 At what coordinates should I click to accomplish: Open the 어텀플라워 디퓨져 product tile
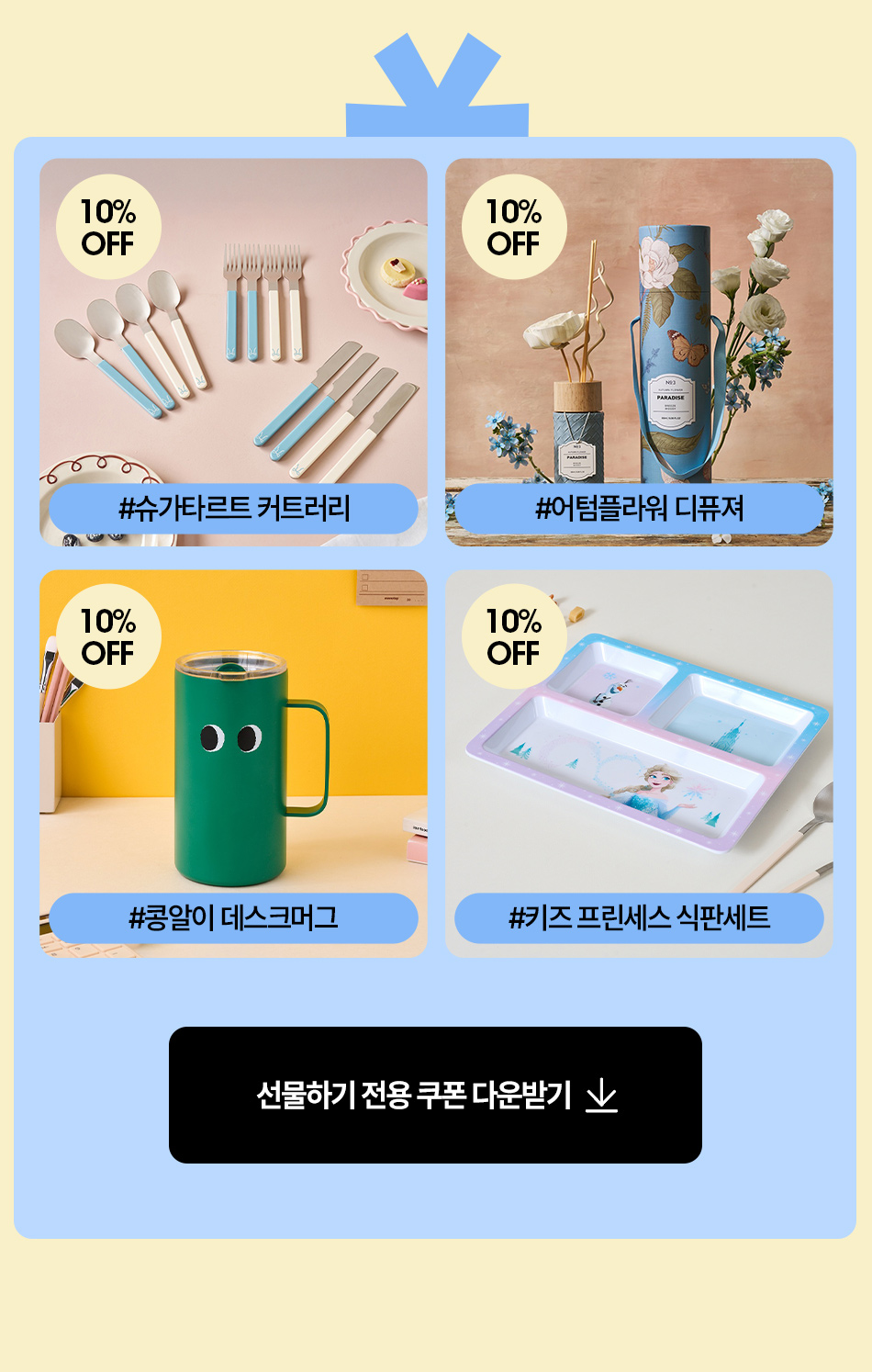(x=639, y=353)
